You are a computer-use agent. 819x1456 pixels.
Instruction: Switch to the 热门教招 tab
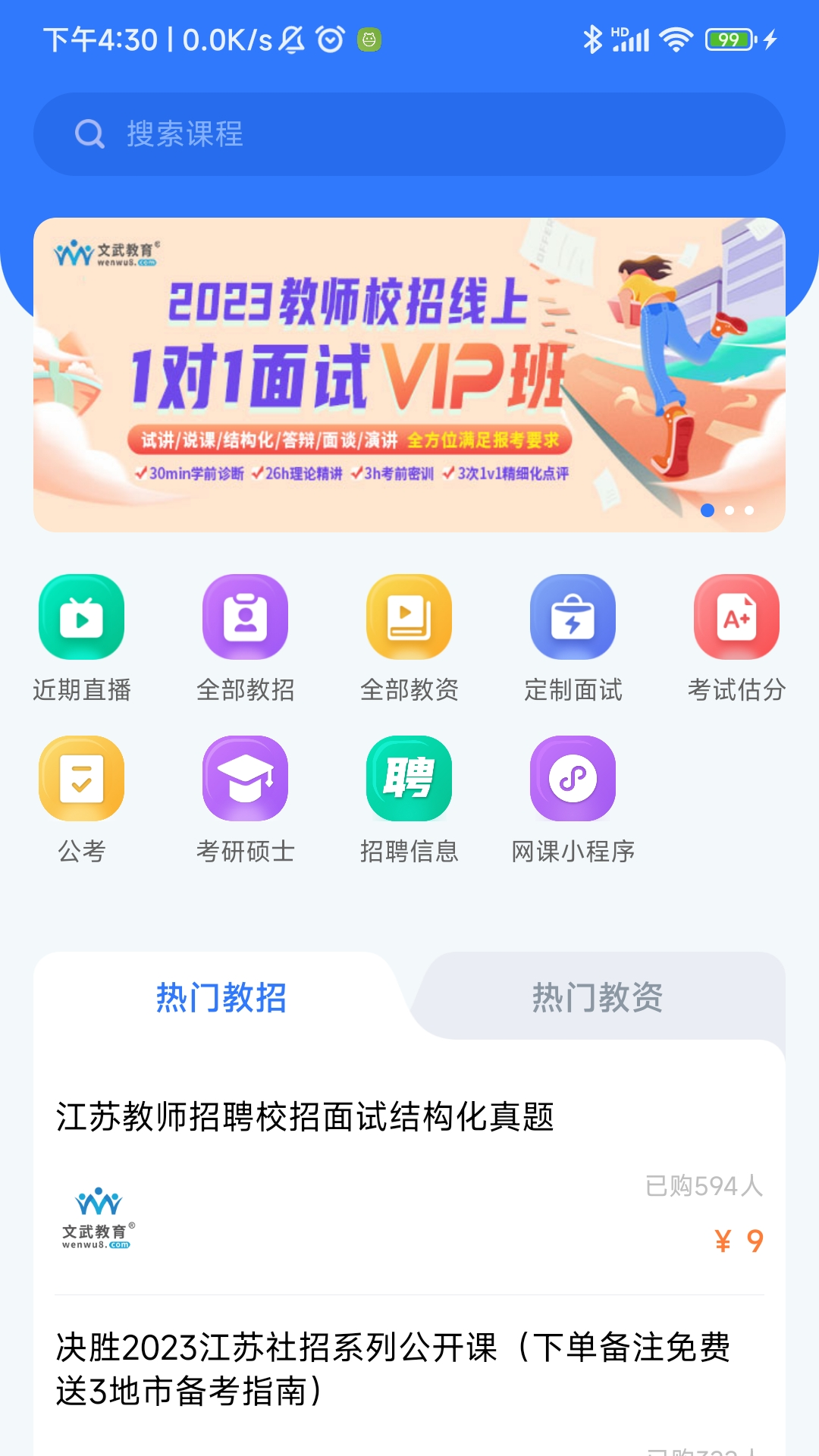221,997
